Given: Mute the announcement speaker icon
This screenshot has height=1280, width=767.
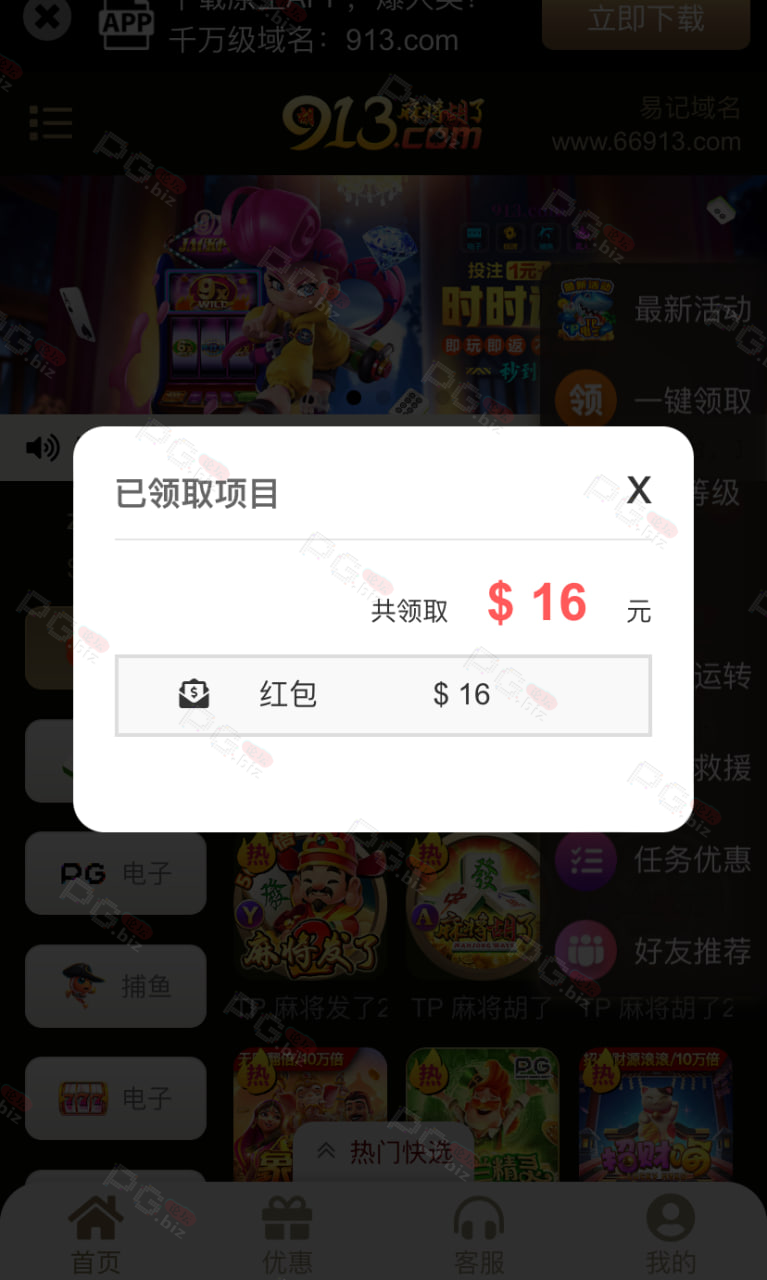Looking at the screenshot, I should 42,447.
